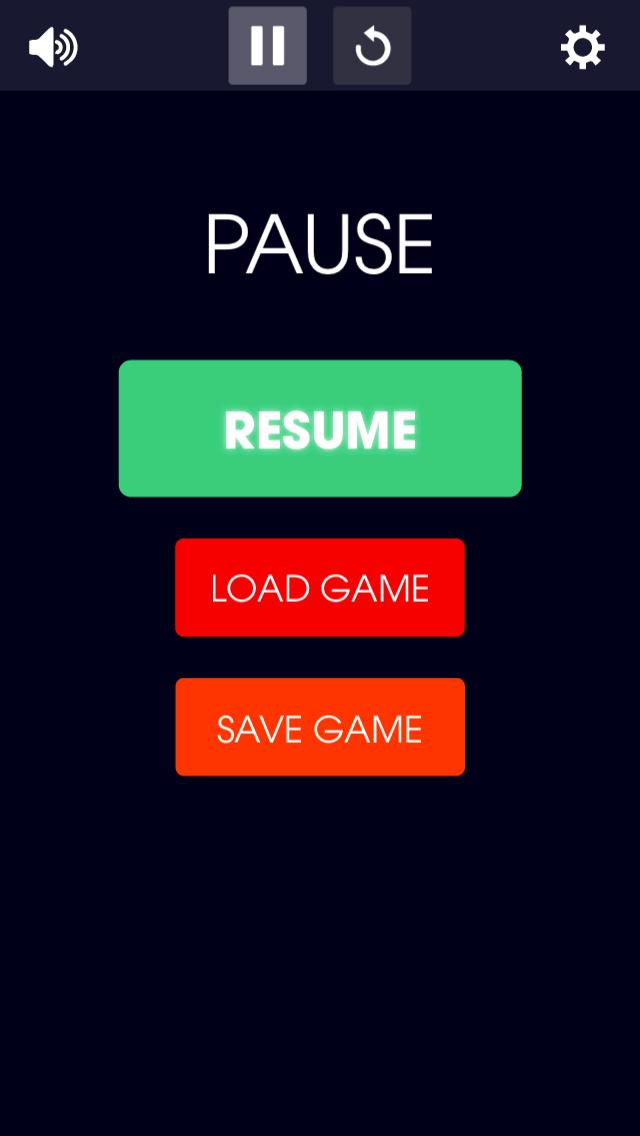The image size is (640, 1136).
Task: Mute the game sound
Action: [53, 47]
